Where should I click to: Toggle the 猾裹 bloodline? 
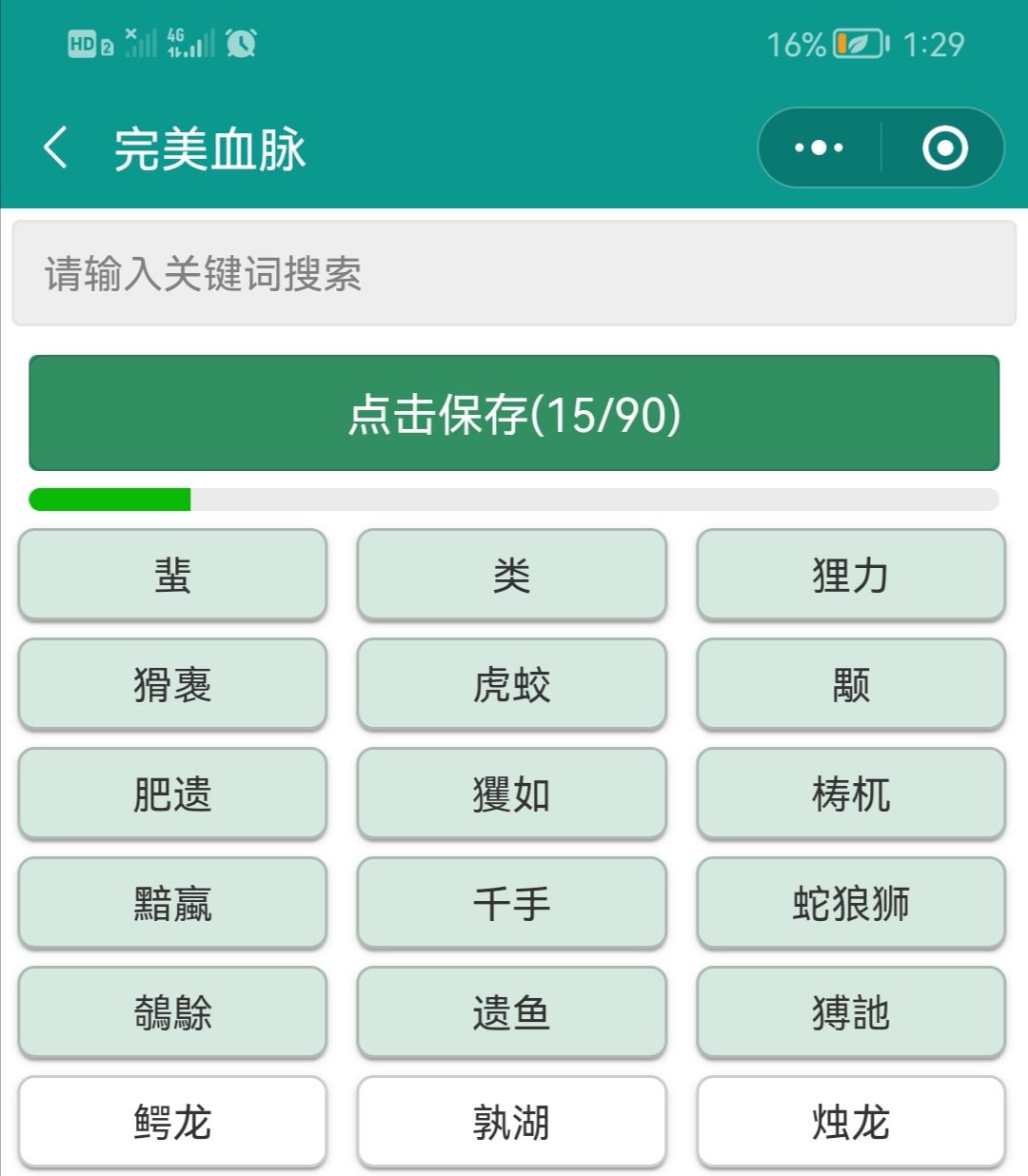[171, 685]
